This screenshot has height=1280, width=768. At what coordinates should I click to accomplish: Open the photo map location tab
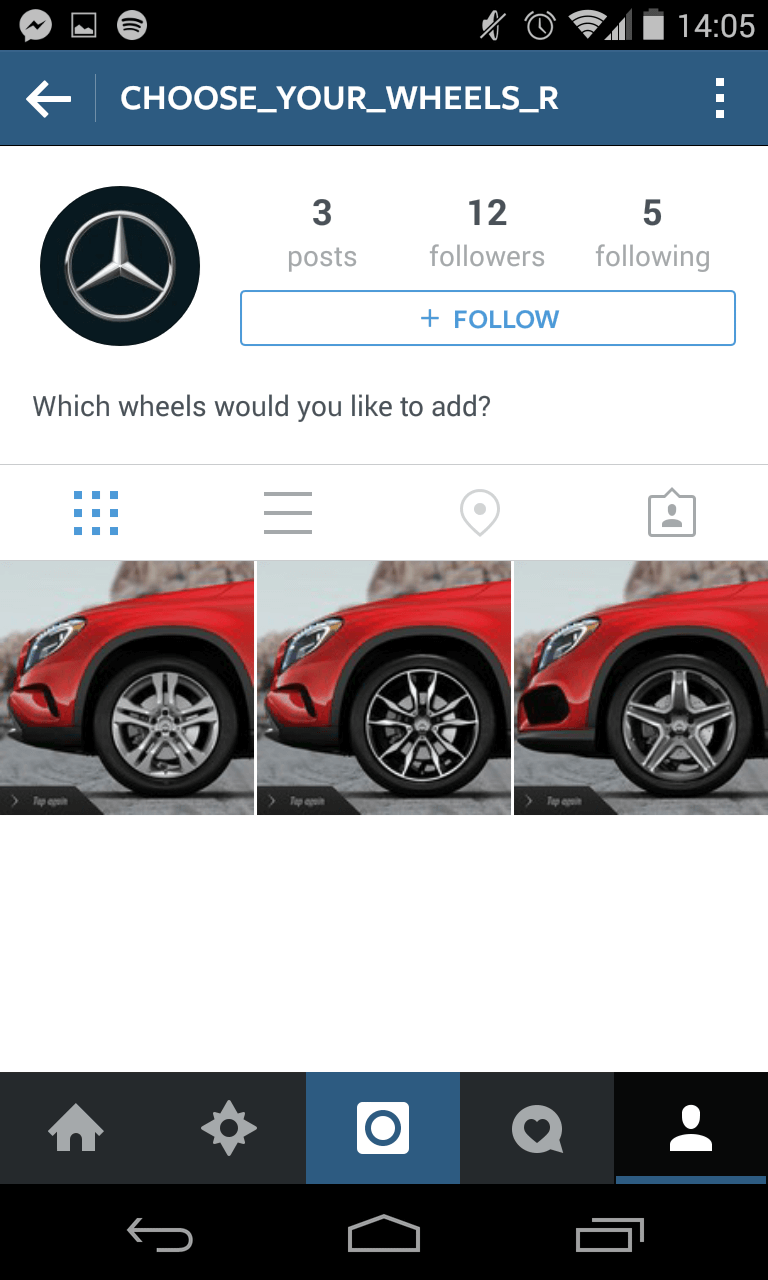tap(480, 513)
